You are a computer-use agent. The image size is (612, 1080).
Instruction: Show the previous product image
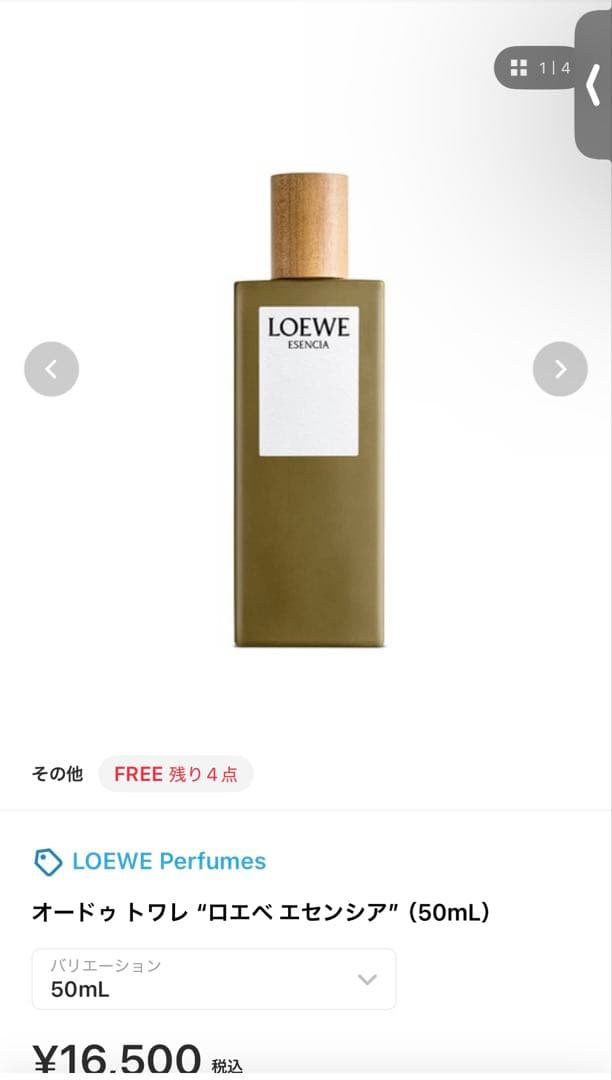pyautogui.click(x=51, y=369)
